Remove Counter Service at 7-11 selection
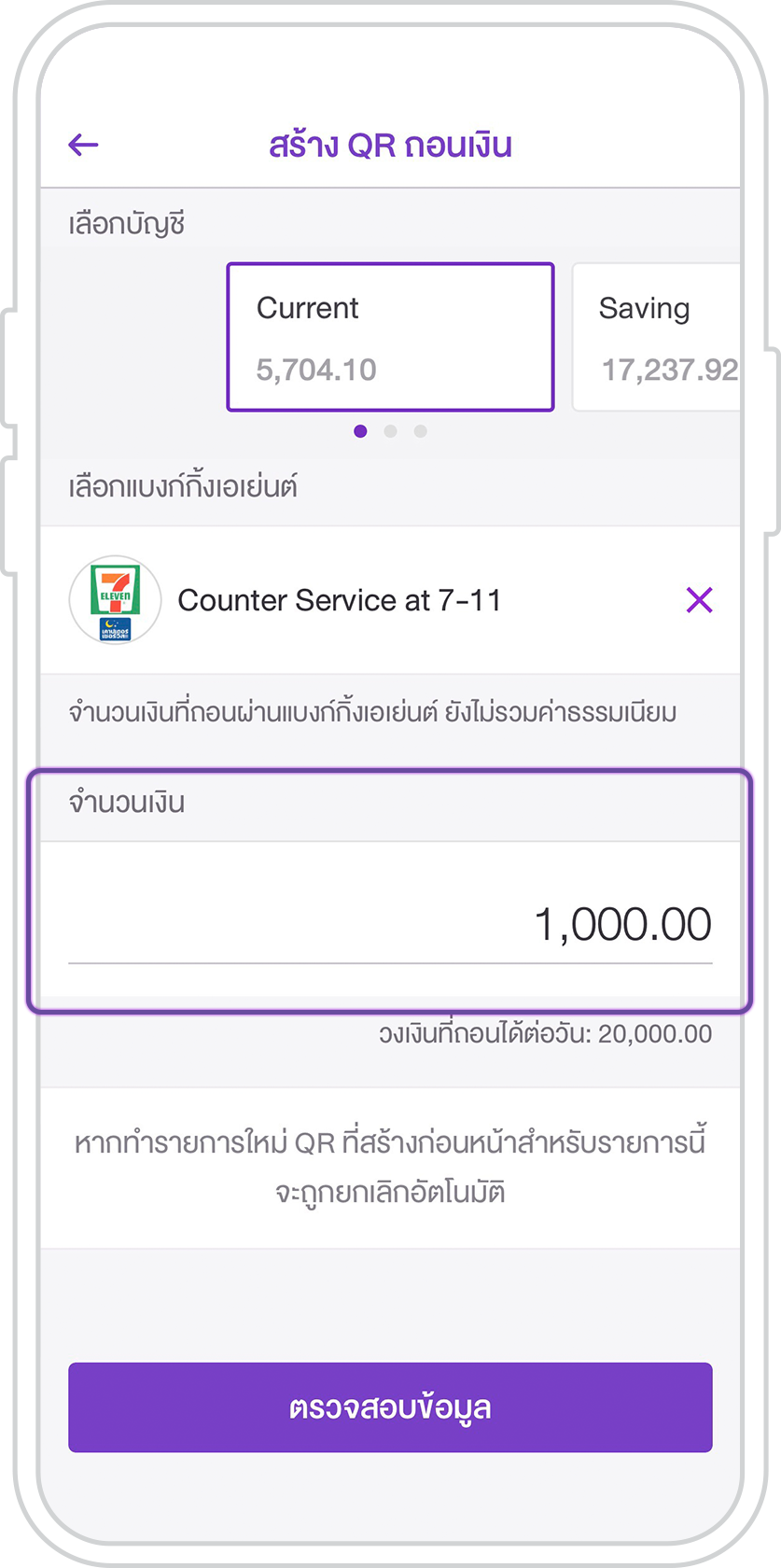This screenshot has width=781, height=1568. click(x=699, y=600)
